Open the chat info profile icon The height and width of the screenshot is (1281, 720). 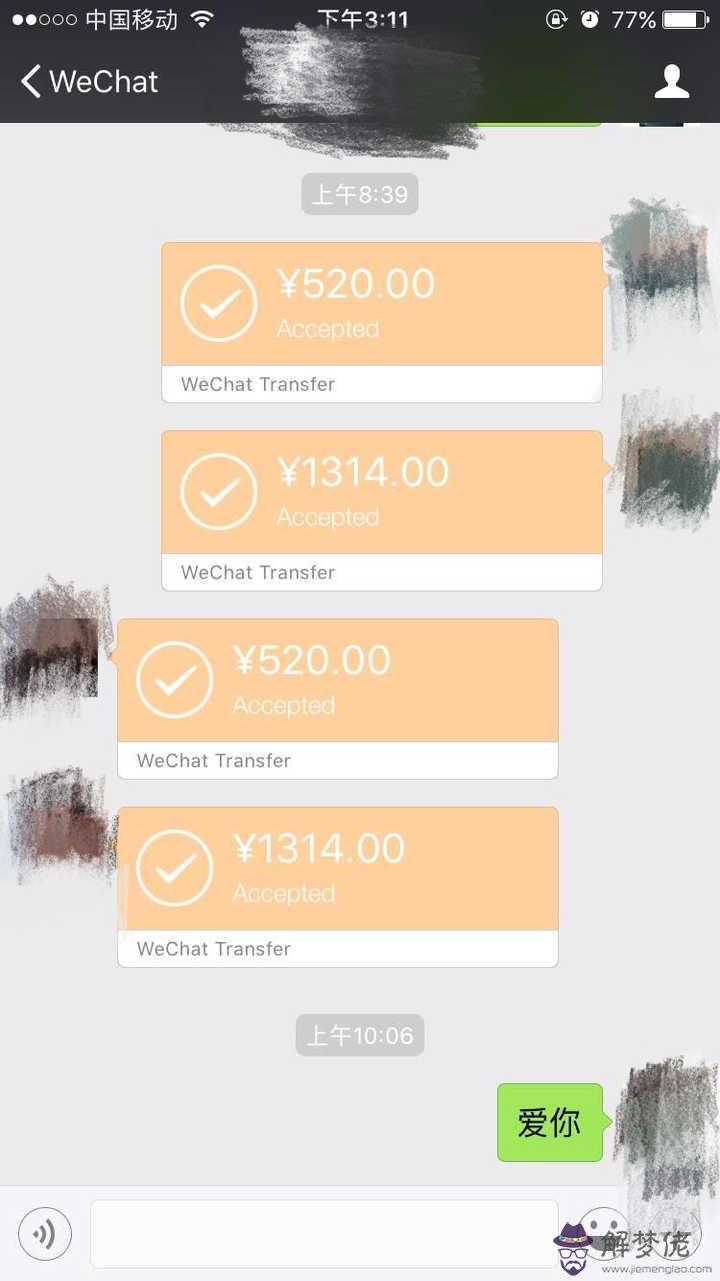672,81
